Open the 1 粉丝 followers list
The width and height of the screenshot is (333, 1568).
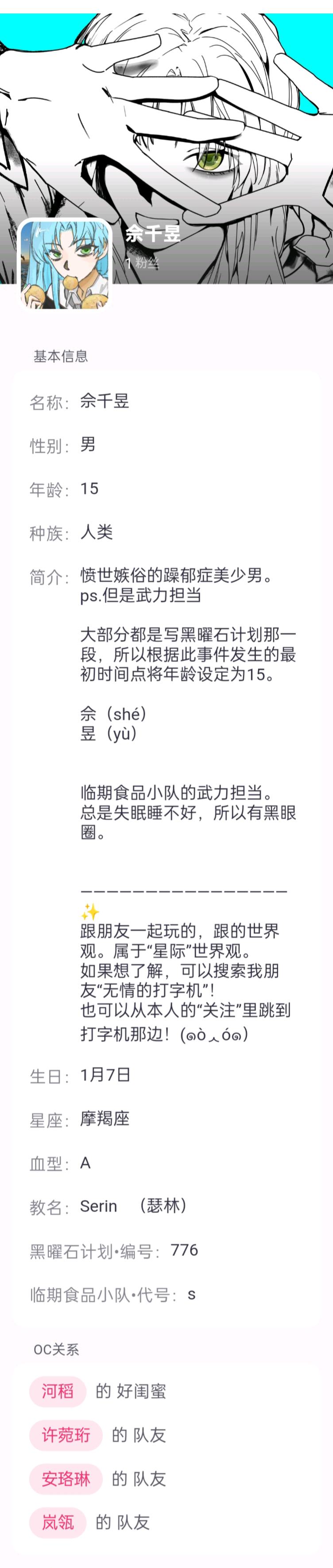tap(143, 263)
